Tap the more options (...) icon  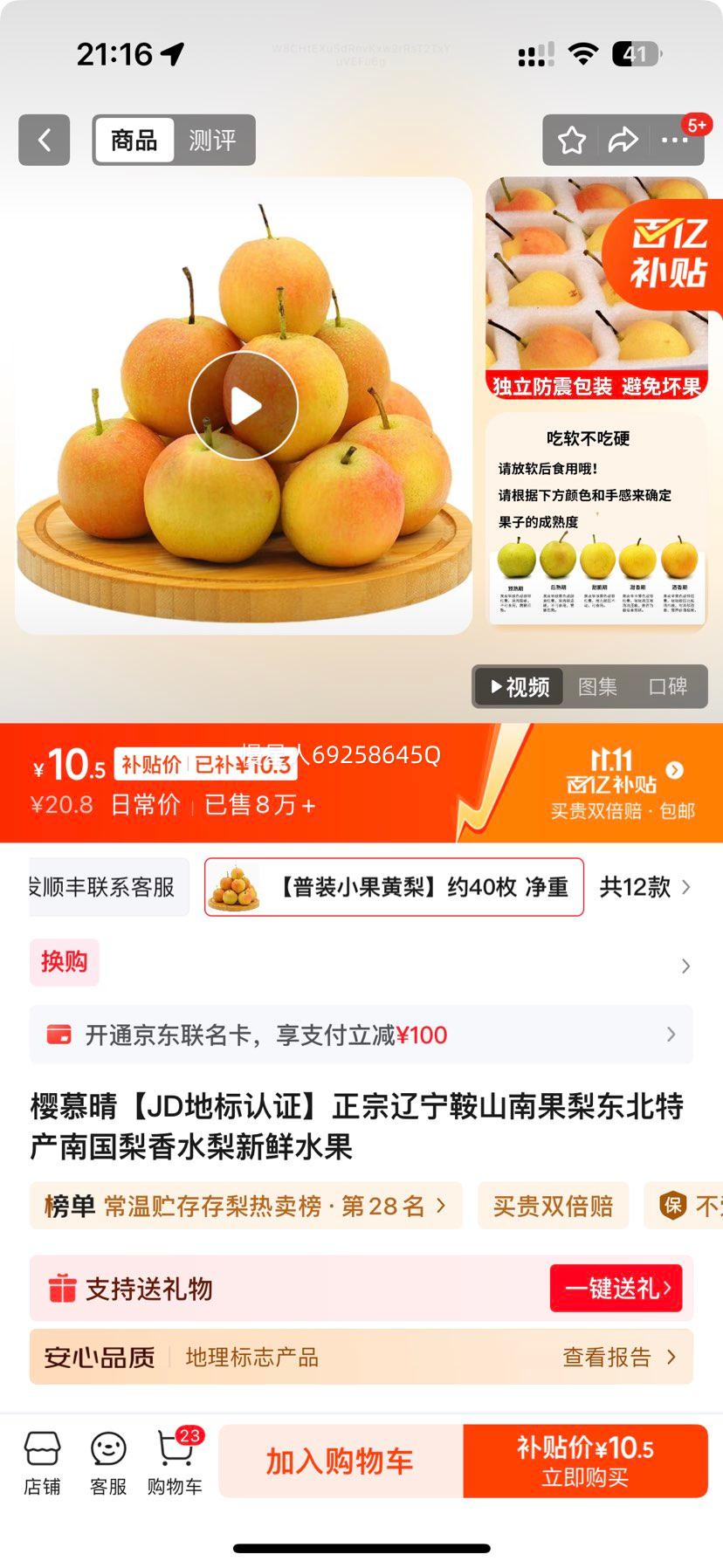pyautogui.click(x=677, y=141)
